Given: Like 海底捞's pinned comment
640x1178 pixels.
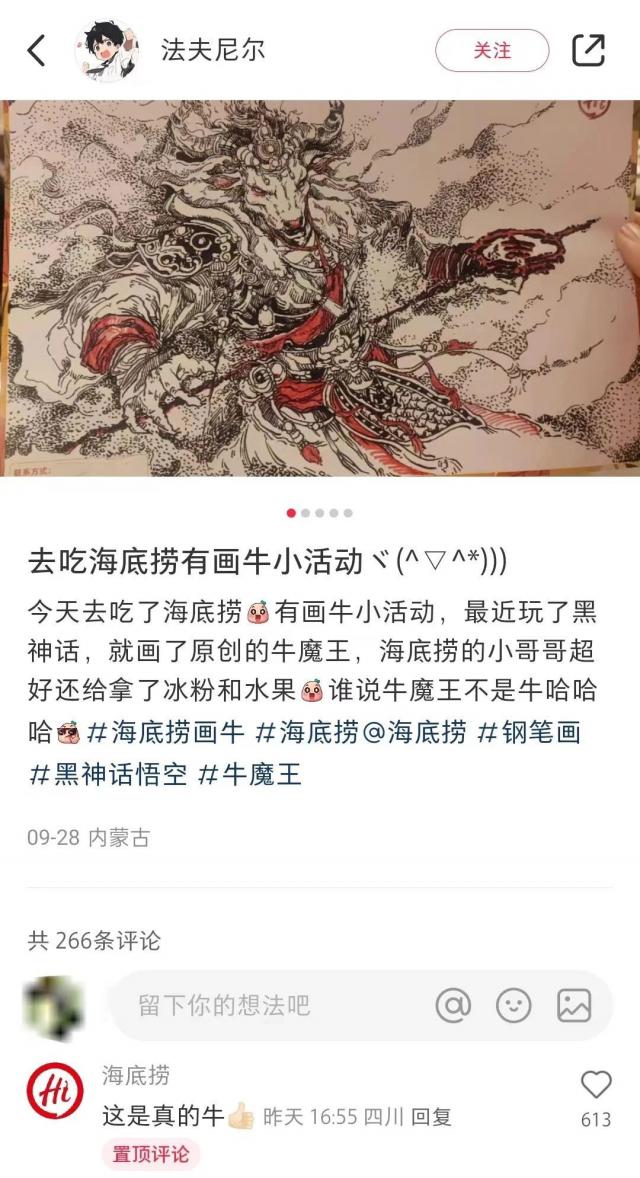Looking at the screenshot, I should point(596,1086).
